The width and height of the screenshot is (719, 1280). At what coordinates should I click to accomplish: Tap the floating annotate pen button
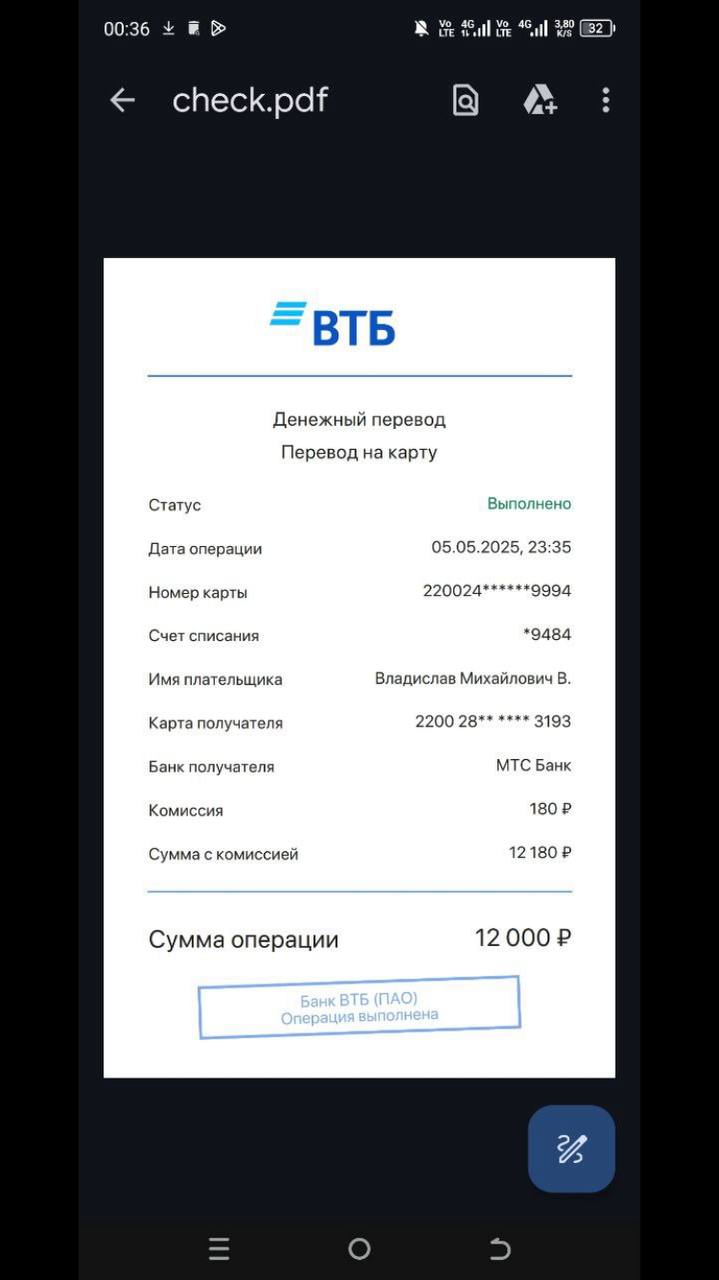click(571, 1148)
